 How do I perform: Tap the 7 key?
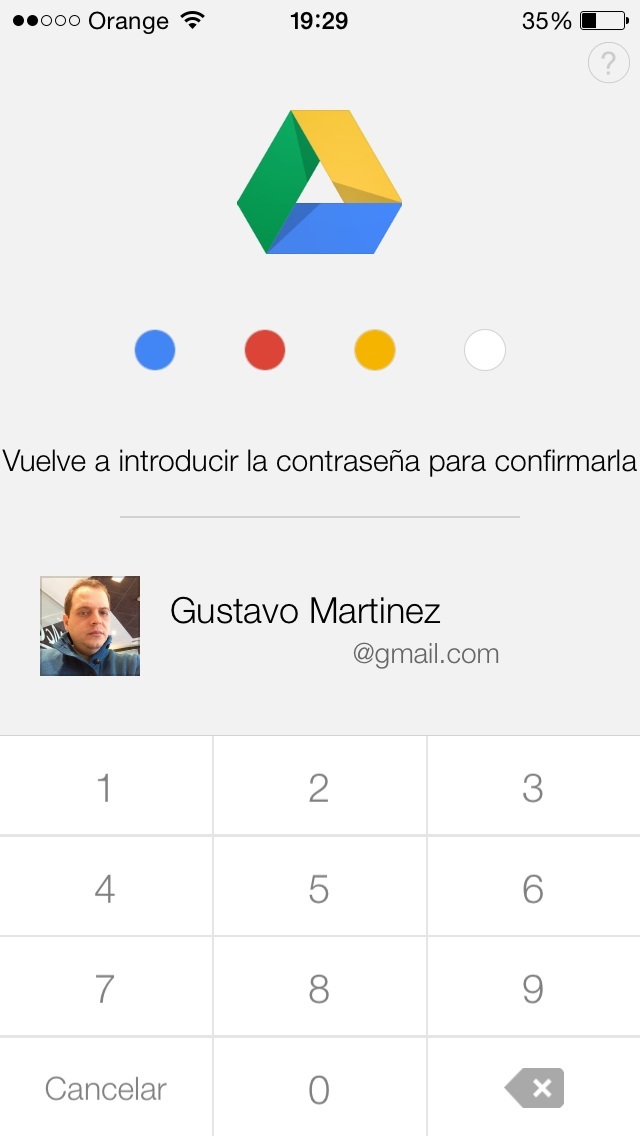(106, 987)
